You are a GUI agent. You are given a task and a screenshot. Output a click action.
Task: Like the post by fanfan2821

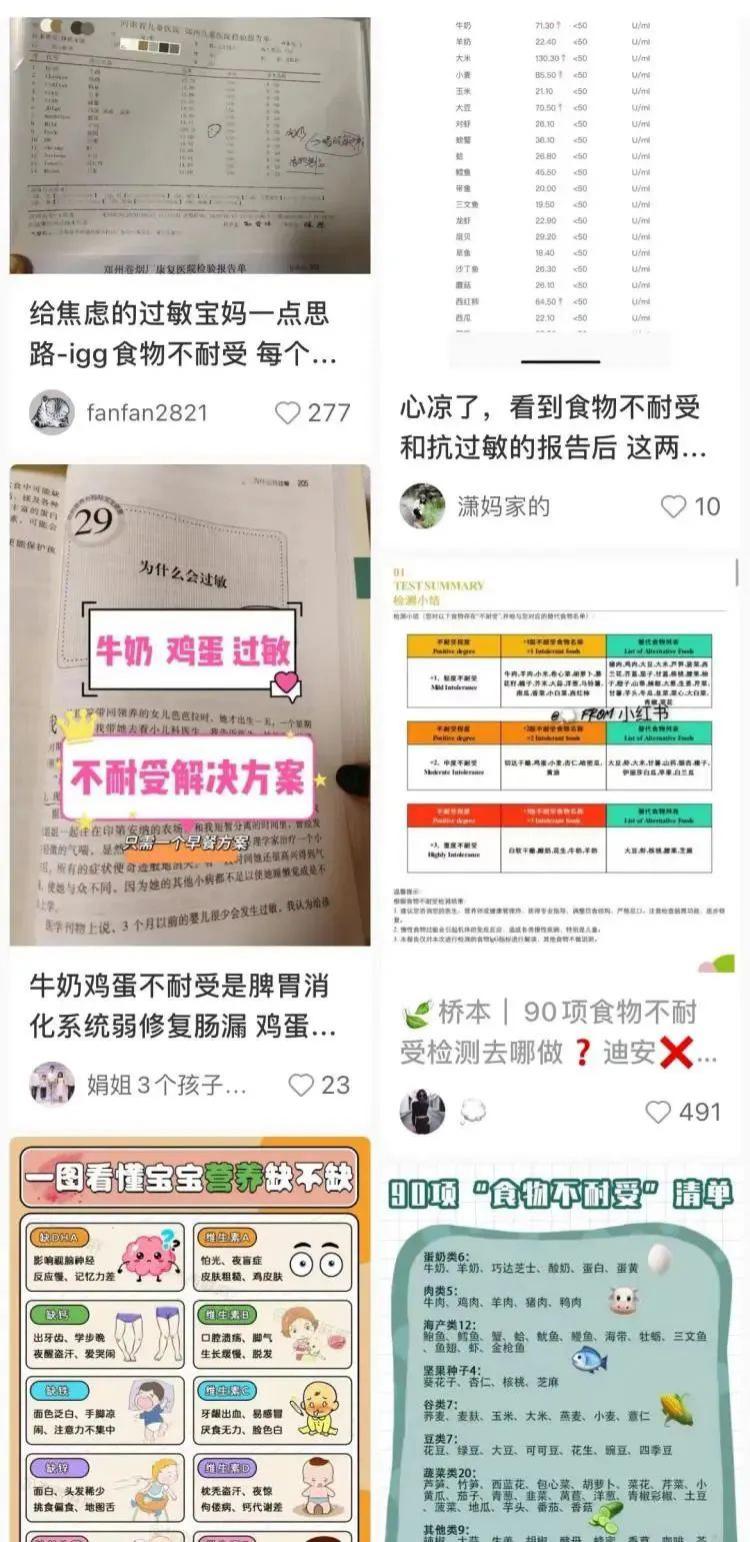click(289, 413)
